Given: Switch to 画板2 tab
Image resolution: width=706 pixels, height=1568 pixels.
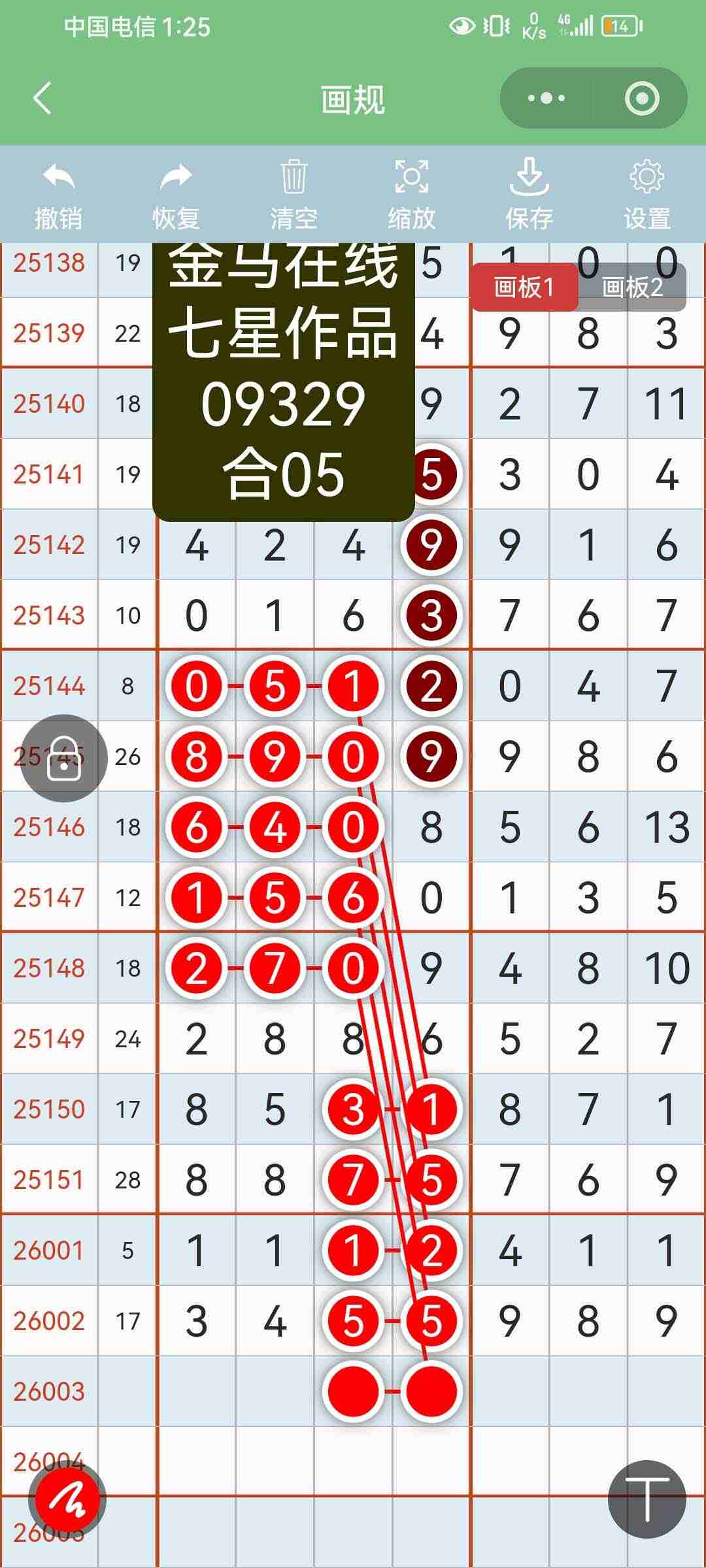Looking at the screenshot, I should click(x=632, y=287).
